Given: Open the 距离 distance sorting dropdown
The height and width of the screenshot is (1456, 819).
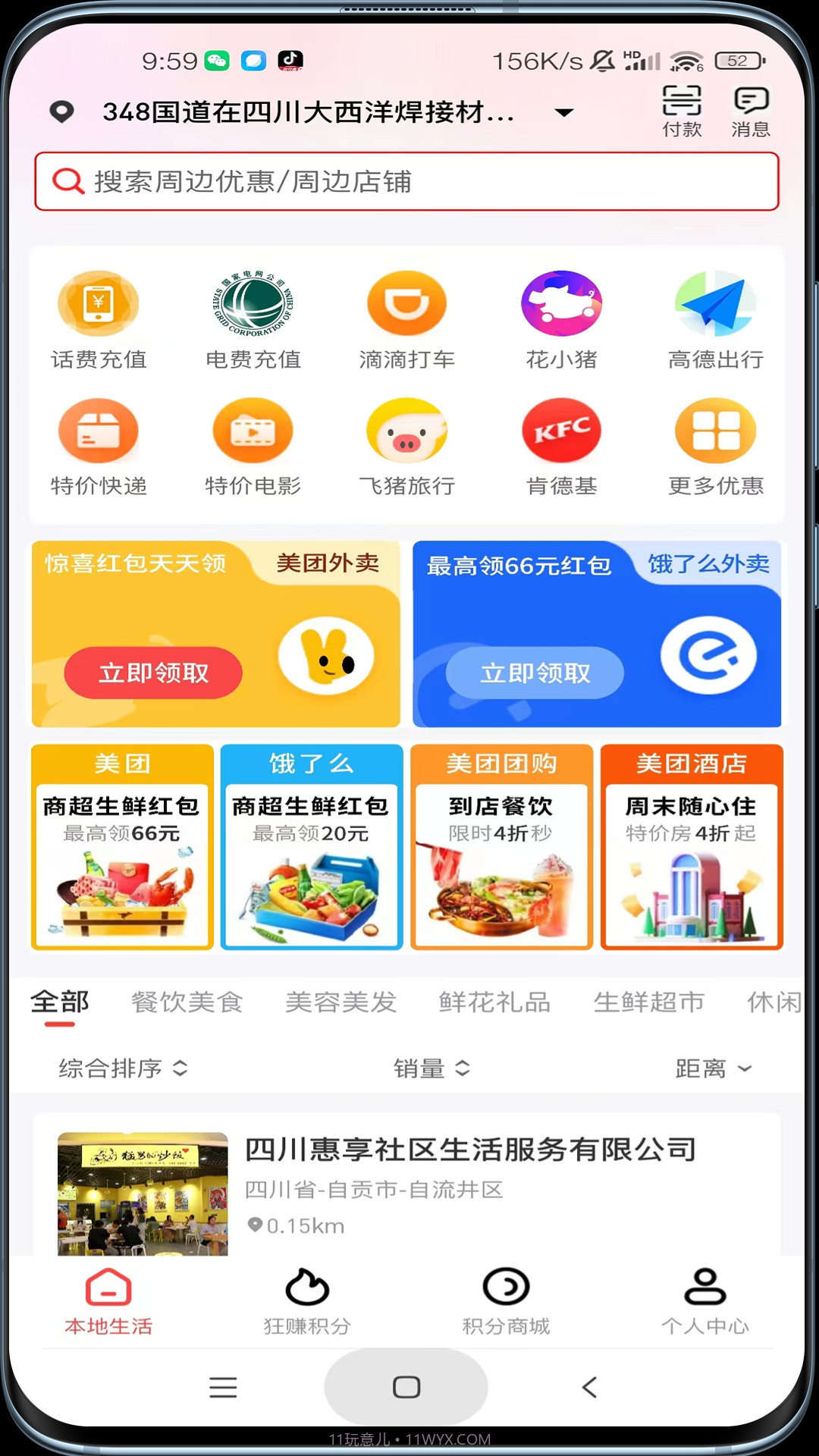Looking at the screenshot, I should (714, 1068).
